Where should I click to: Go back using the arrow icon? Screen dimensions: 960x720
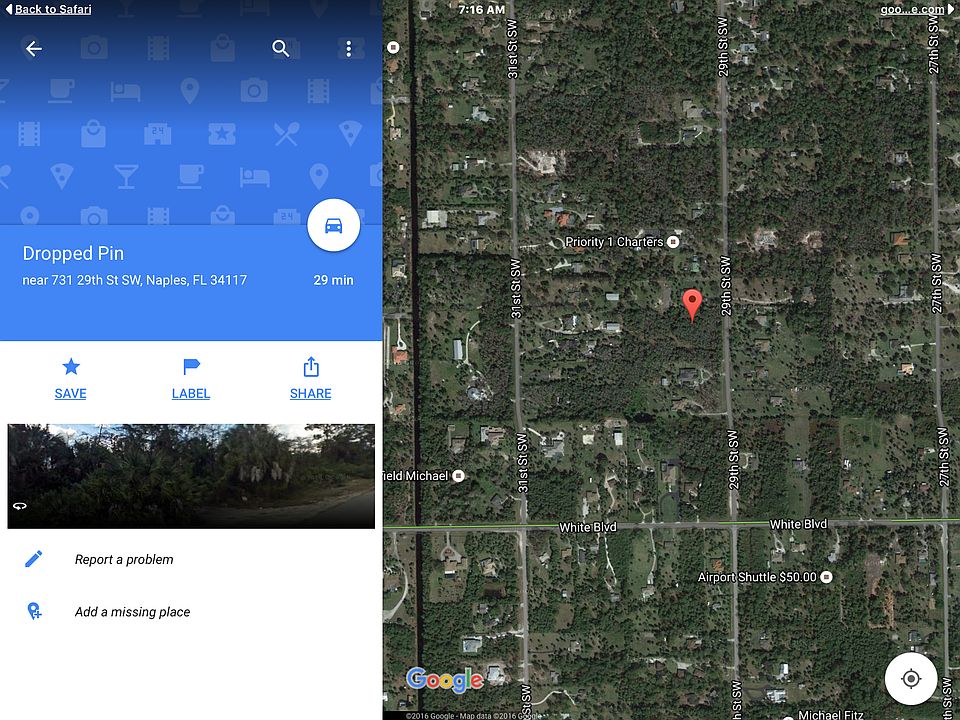point(34,49)
